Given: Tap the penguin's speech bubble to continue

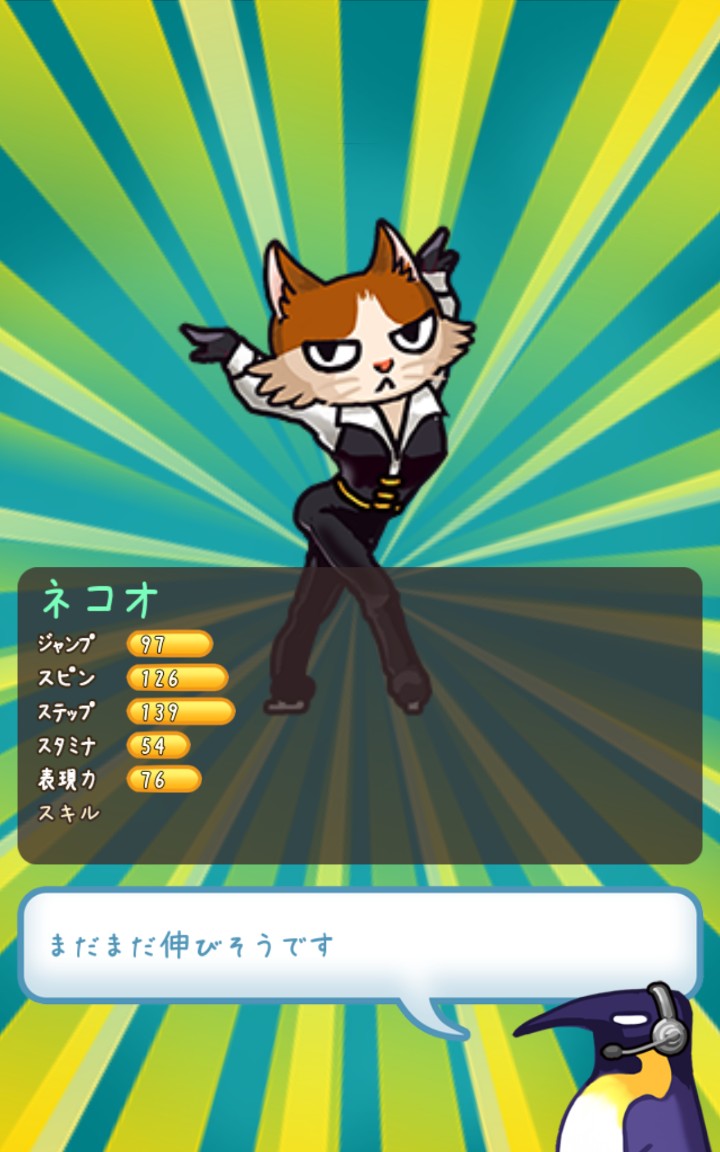Looking at the screenshot, I should point(360,945).
